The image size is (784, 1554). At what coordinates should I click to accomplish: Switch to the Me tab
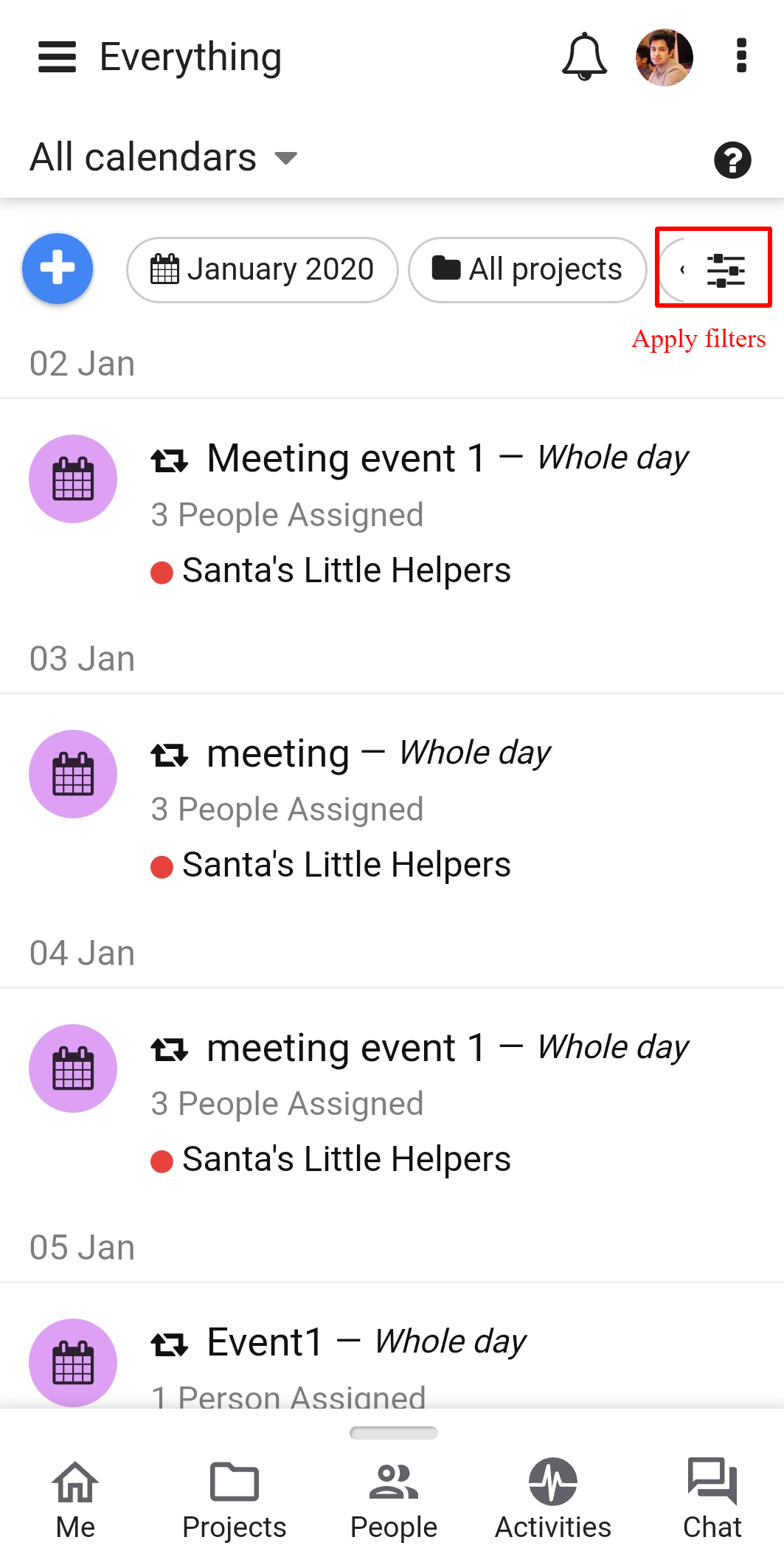(x=75, y=1499)
